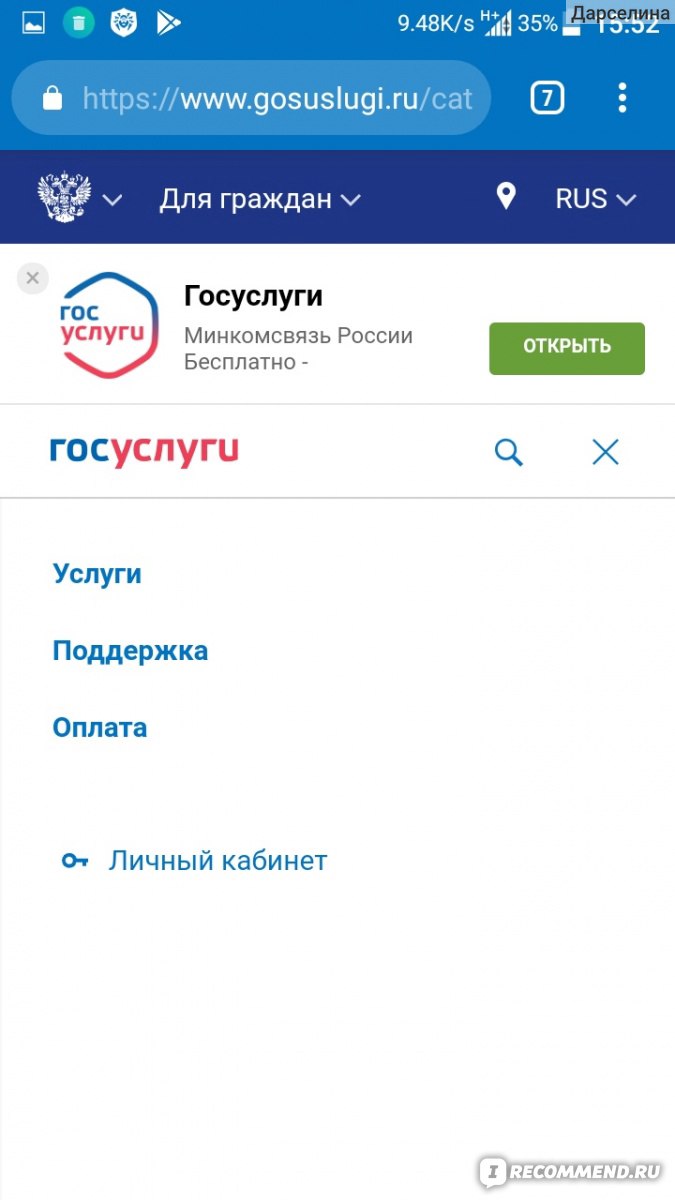
Task: Open the browser tab switcher showing 7
Action: (547, 98)
